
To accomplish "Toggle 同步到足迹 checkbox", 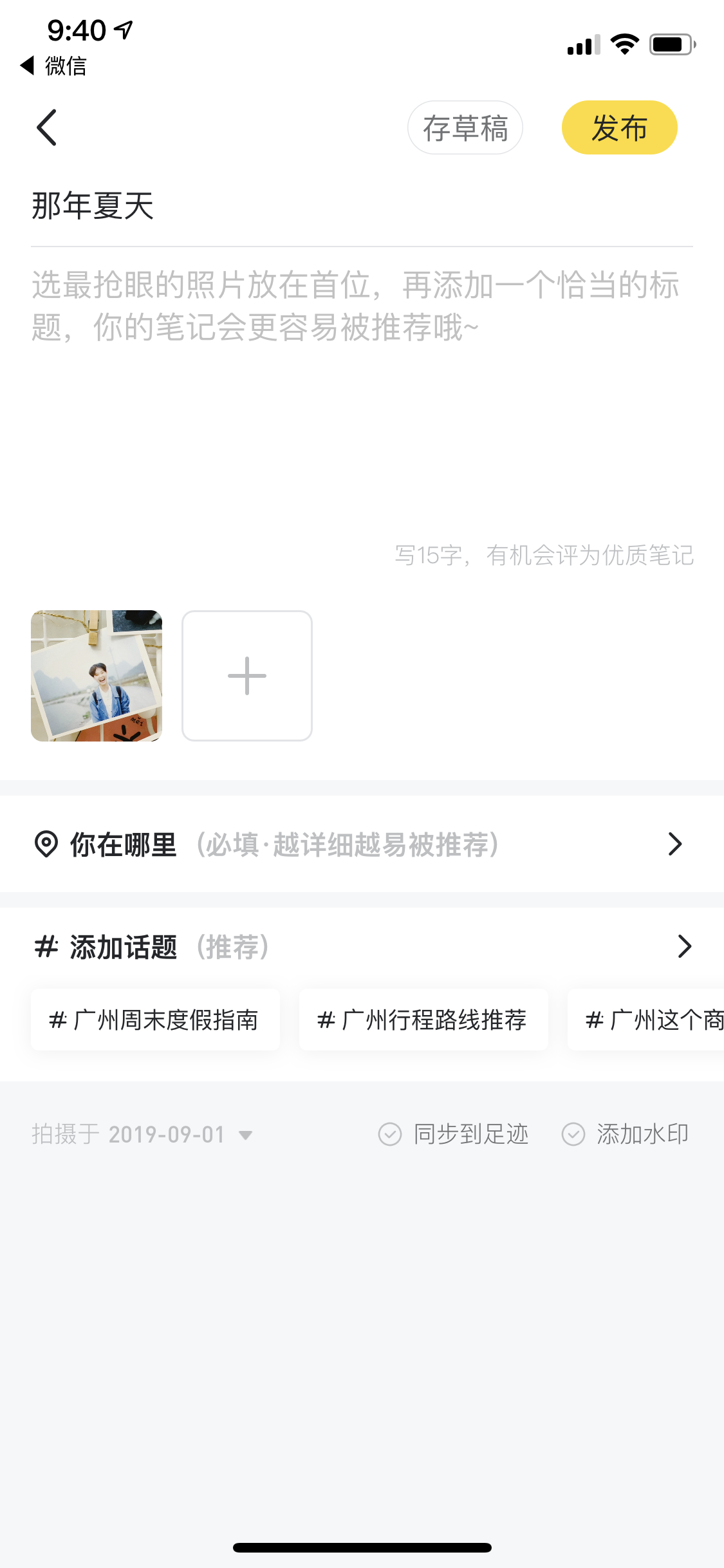I will coord(454,1134).
